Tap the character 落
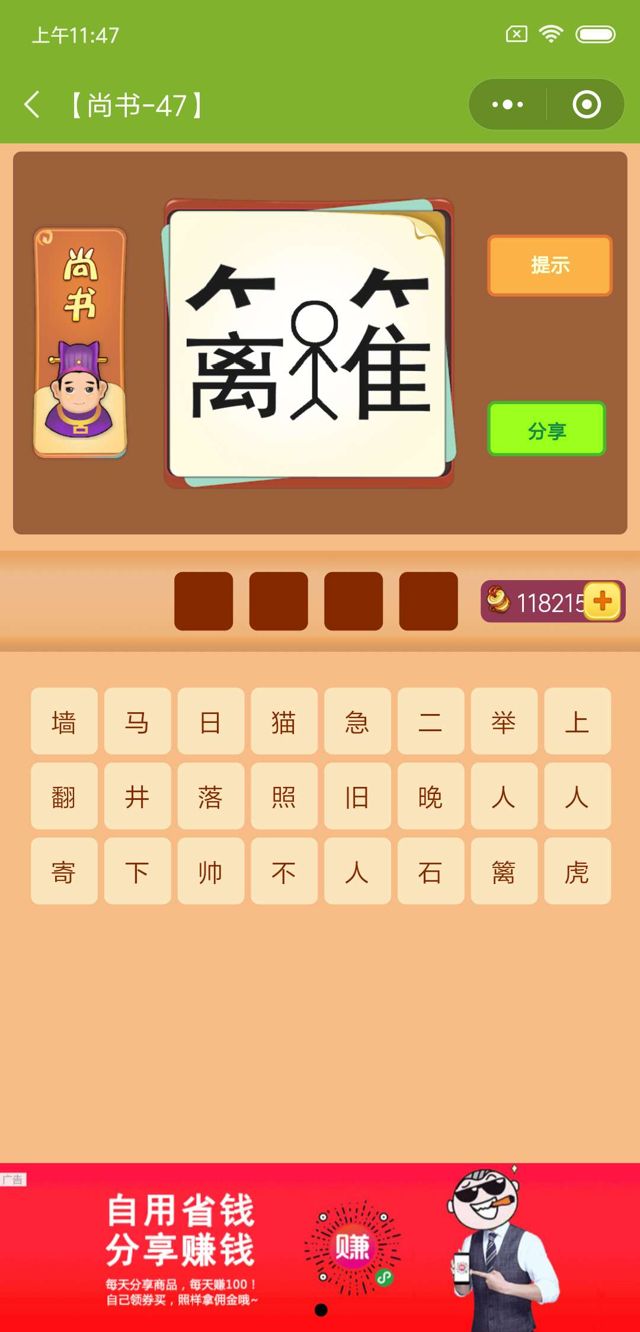This screenshot has height=1332, width=640. coord(210,796)
